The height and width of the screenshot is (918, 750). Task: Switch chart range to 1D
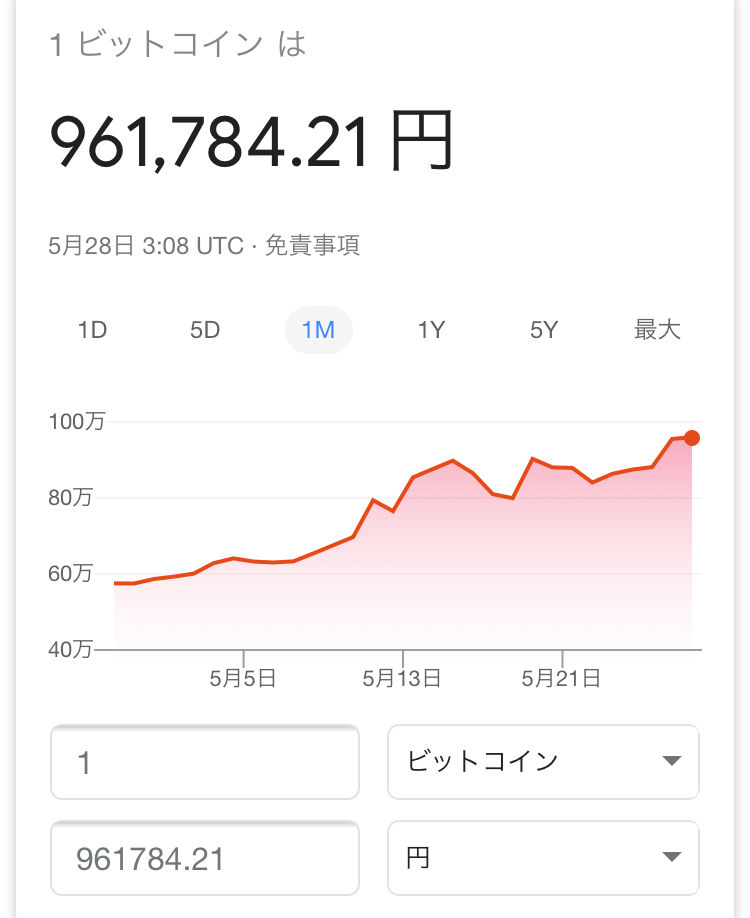[x=92, y=330]
